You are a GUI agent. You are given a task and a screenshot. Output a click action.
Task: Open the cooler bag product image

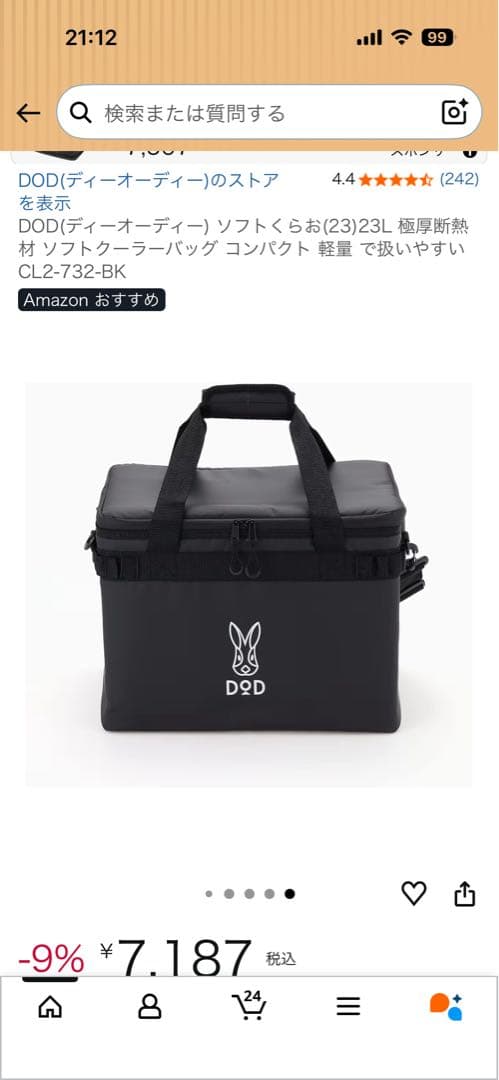[x=250, y=584]
